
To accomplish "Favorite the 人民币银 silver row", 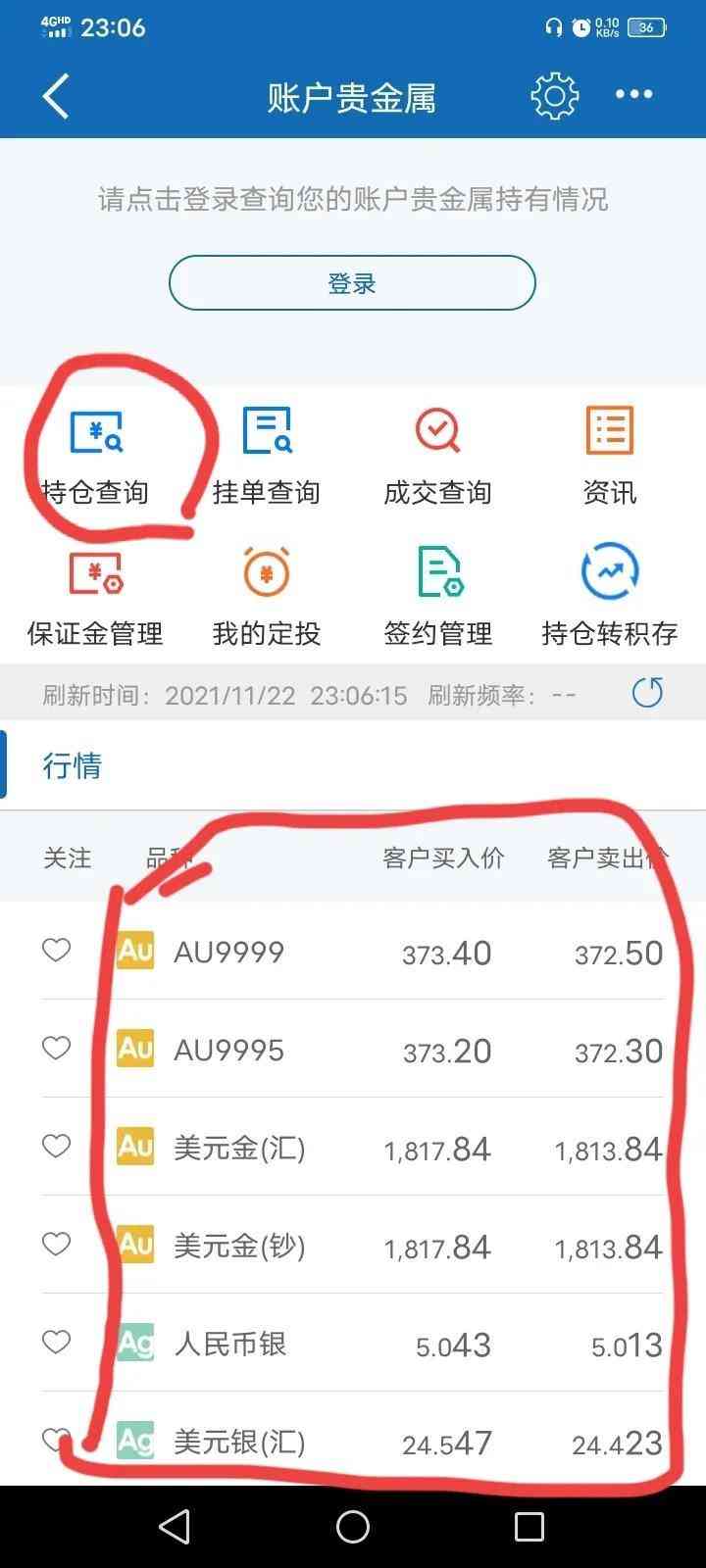I will (x=56, y=1343).
